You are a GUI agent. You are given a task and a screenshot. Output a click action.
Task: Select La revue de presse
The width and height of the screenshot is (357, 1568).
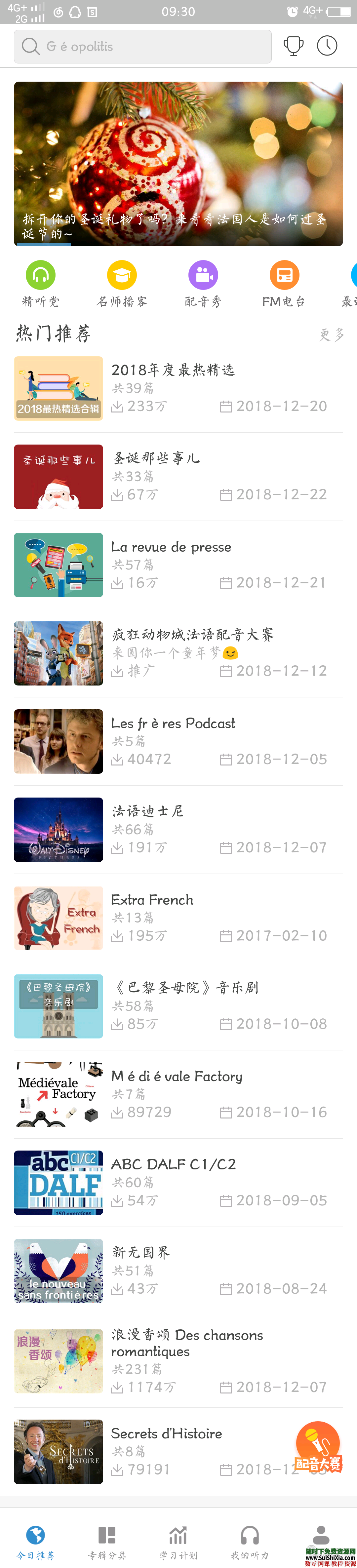pyautogui.click(x=178, y=565)
